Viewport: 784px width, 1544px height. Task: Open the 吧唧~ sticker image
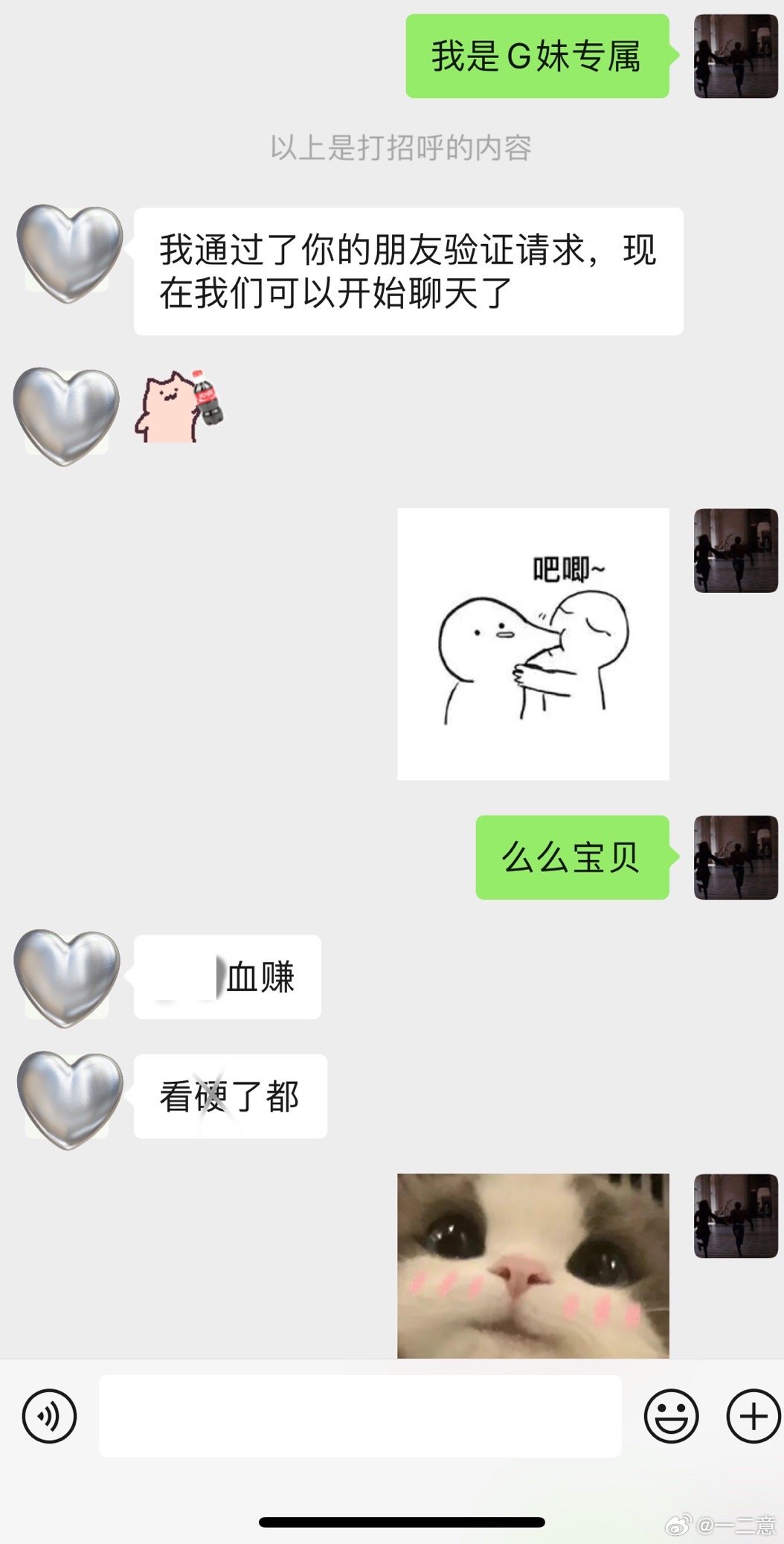[533, 644]
